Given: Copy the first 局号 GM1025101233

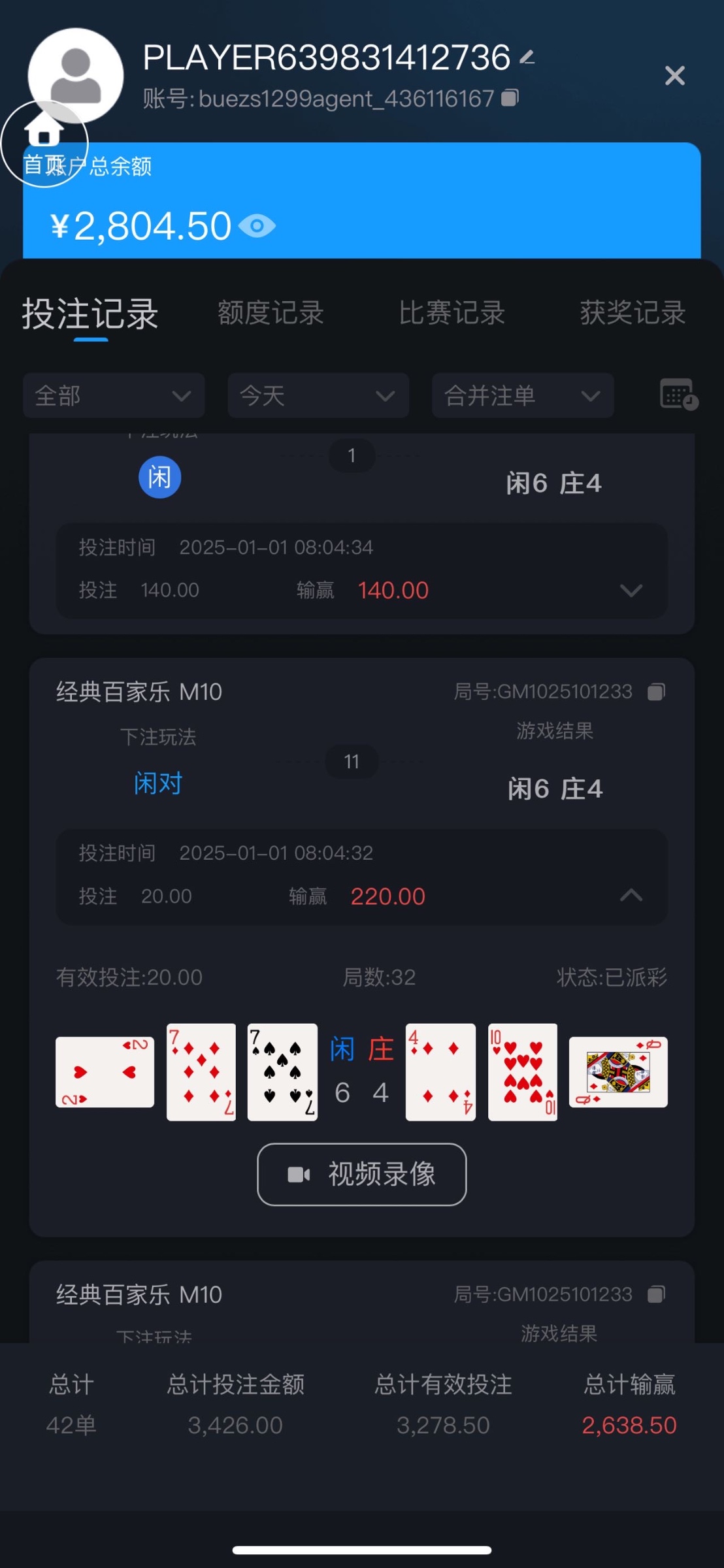Looking at the screenshot, I should [656, 692].
